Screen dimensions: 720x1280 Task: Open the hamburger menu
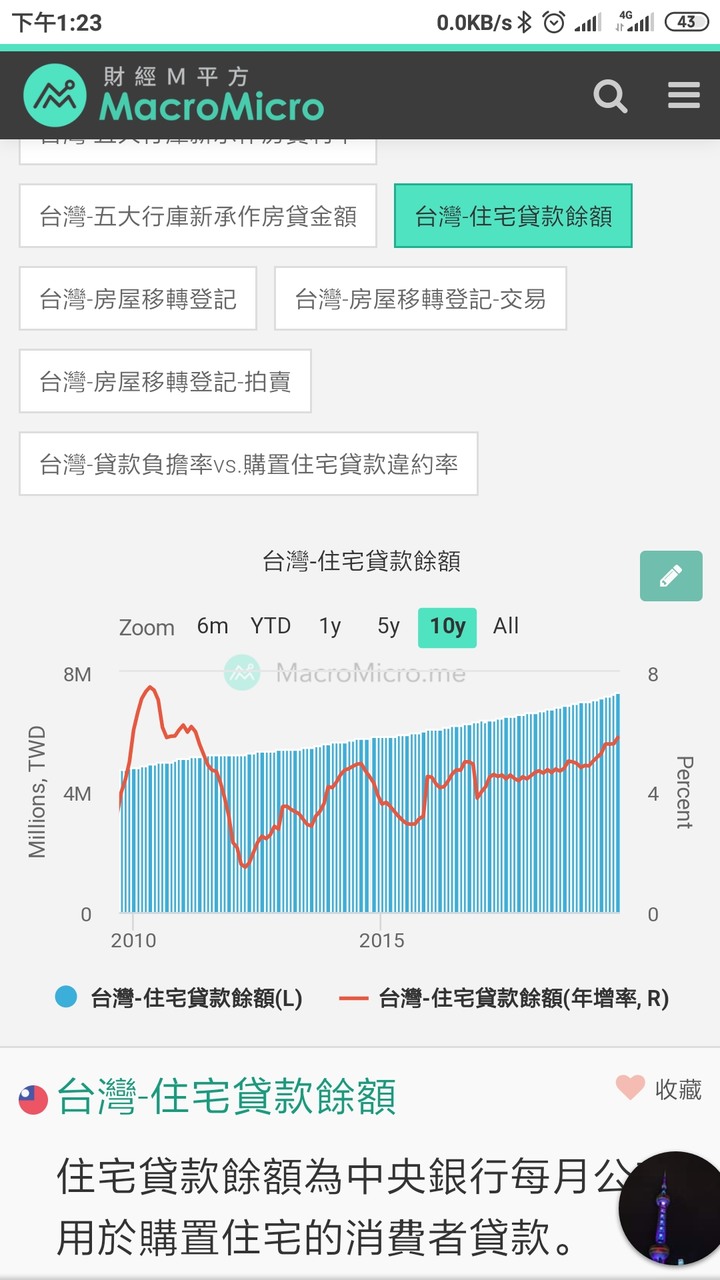(684, 96)
